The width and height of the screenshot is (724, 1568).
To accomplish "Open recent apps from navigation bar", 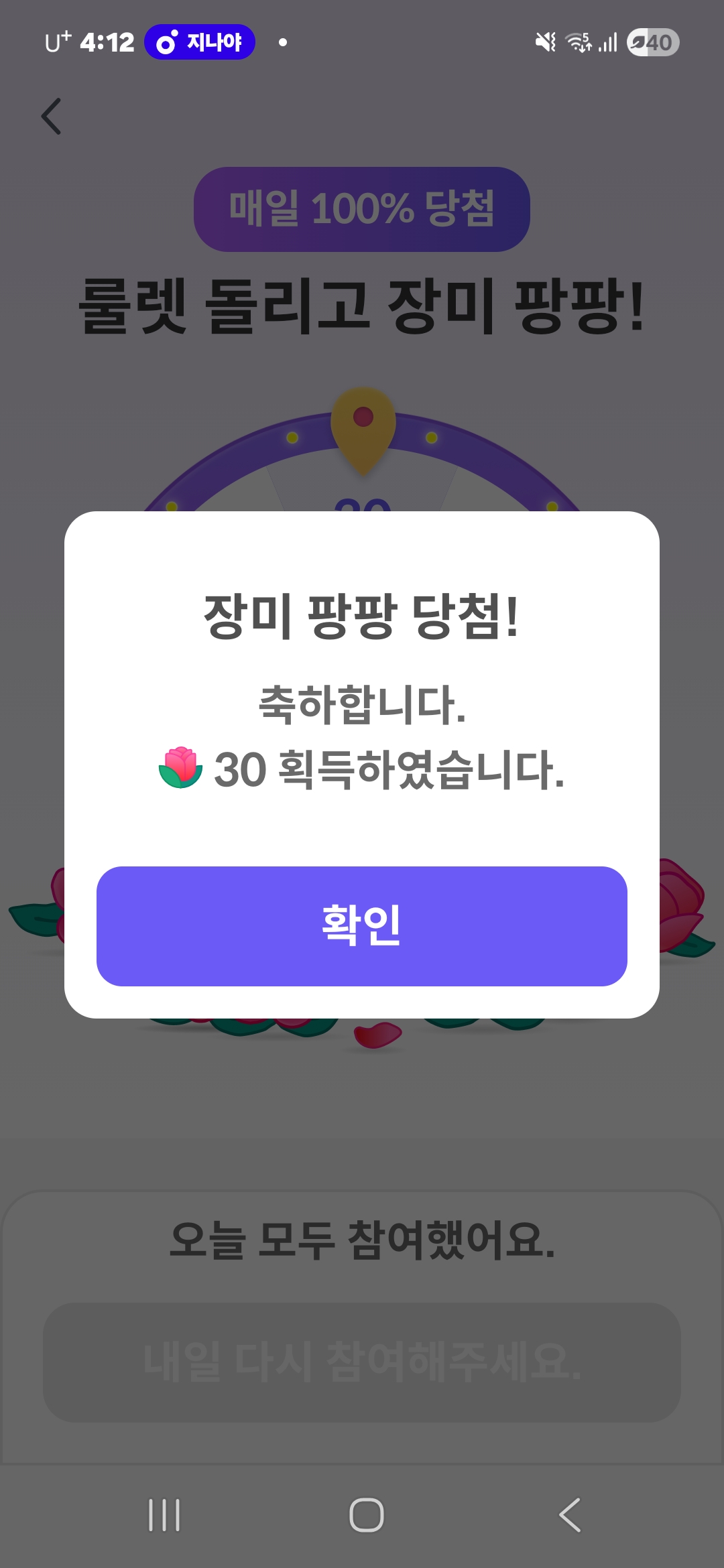I will click(x=164, y=1514).
